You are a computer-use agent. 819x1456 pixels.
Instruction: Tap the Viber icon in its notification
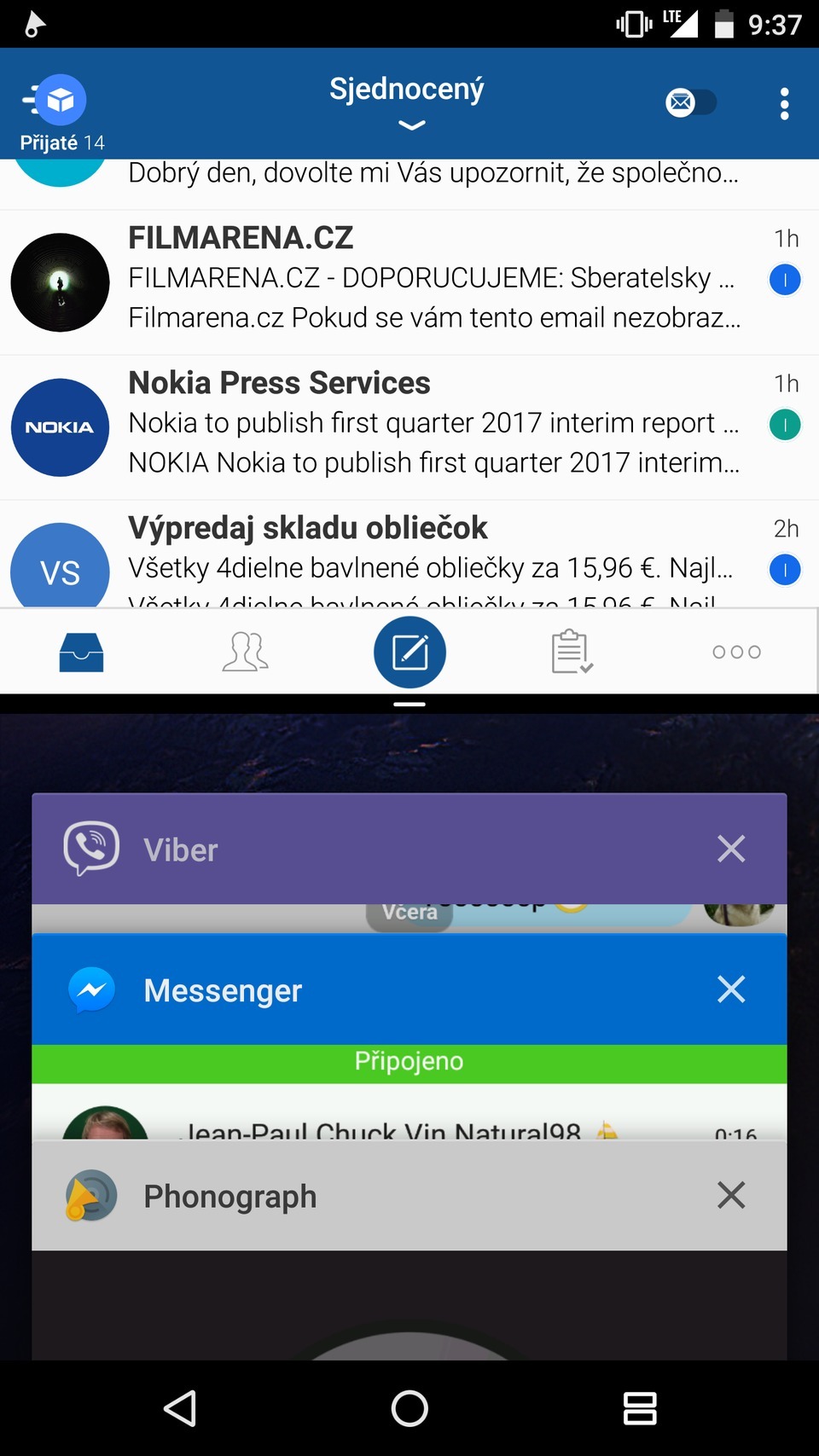(90, 847)
